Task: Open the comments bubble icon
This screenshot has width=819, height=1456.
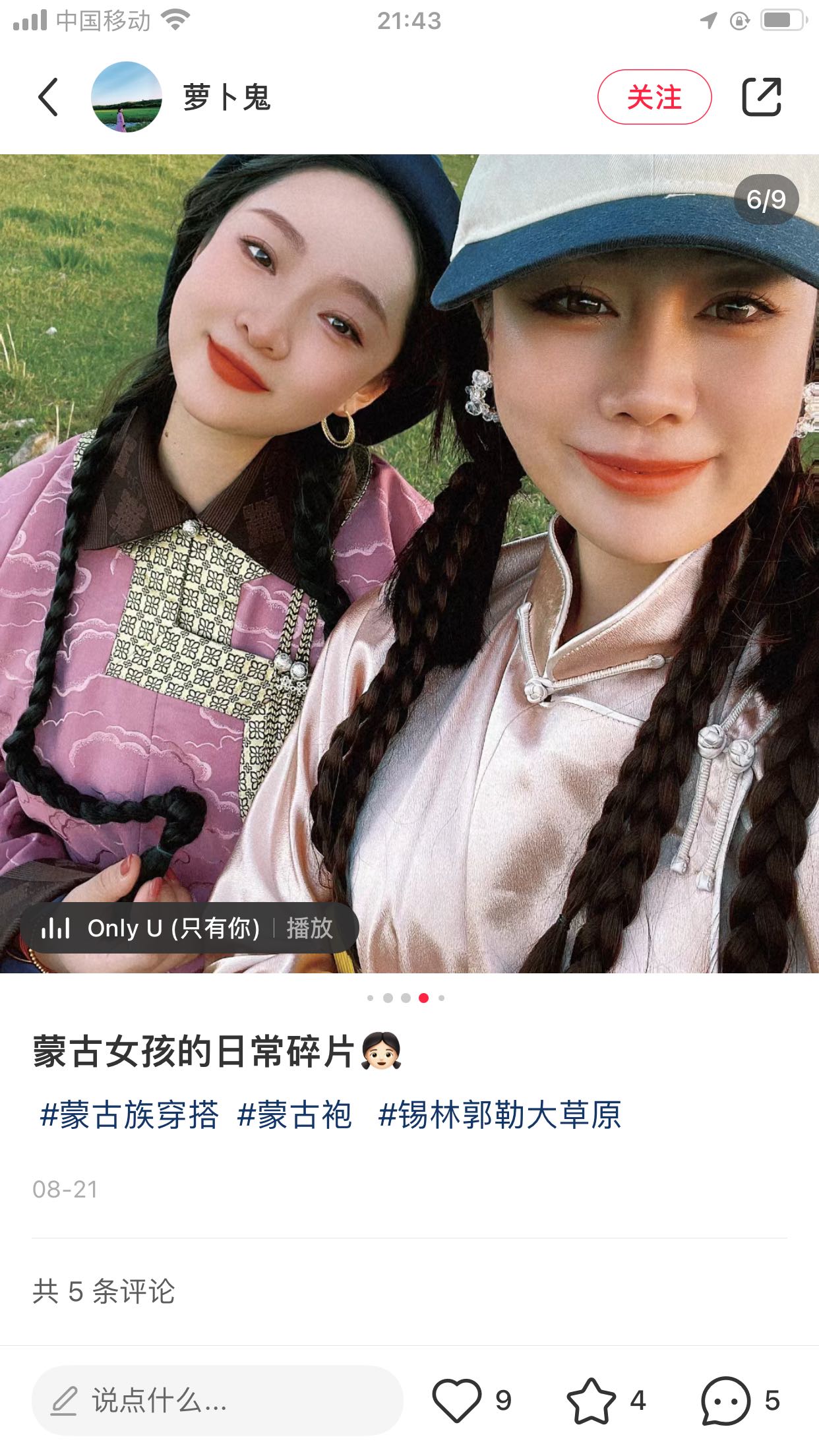Action: [x=725, y=1401]
